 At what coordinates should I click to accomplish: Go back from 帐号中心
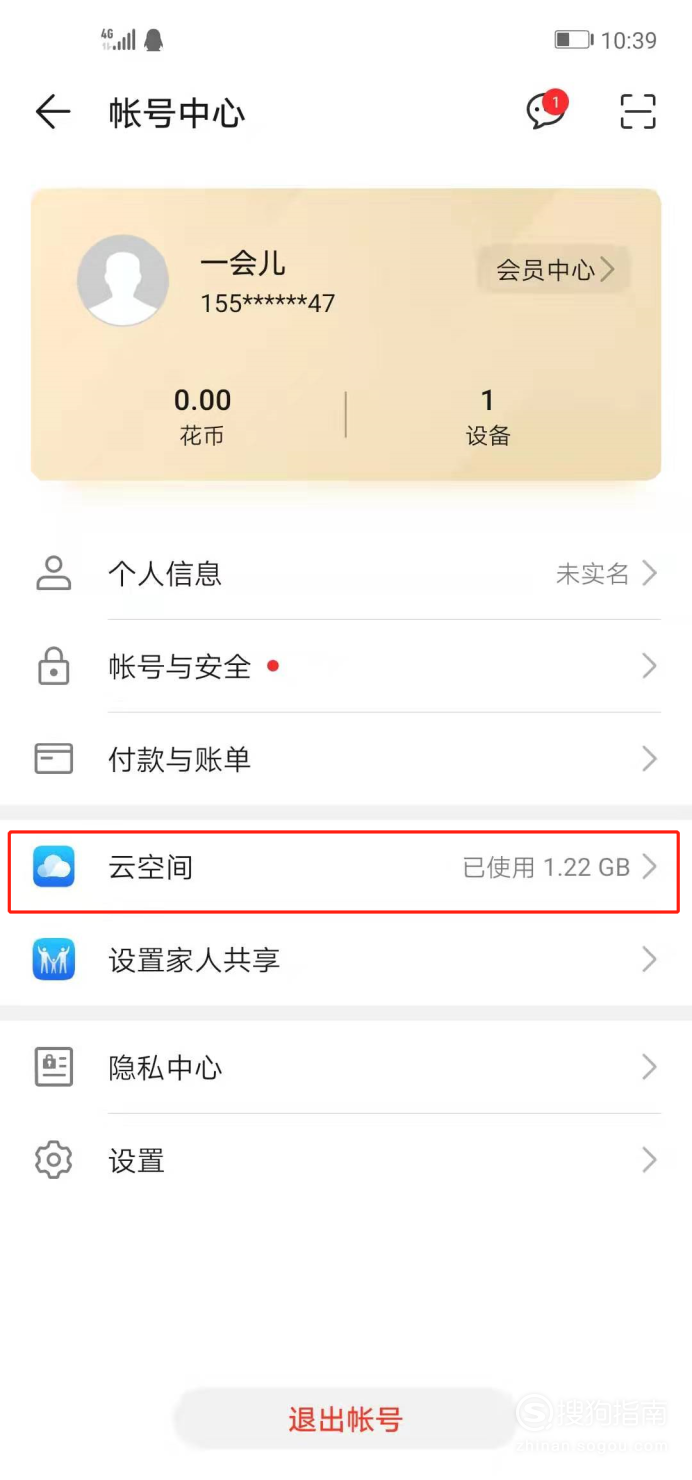coord(53,112)
